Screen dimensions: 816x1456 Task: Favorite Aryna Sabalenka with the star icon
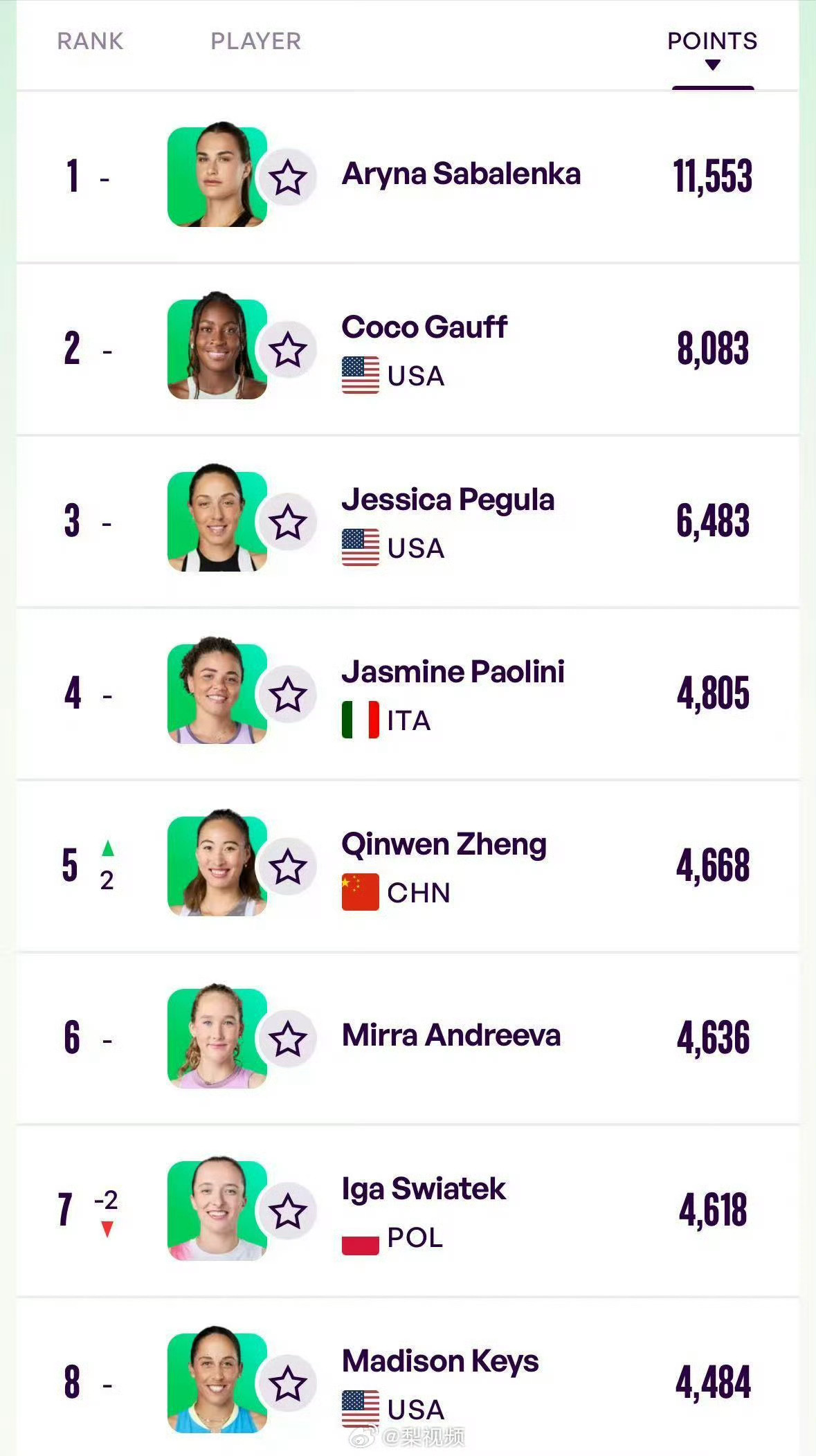[x=287, y=178]
